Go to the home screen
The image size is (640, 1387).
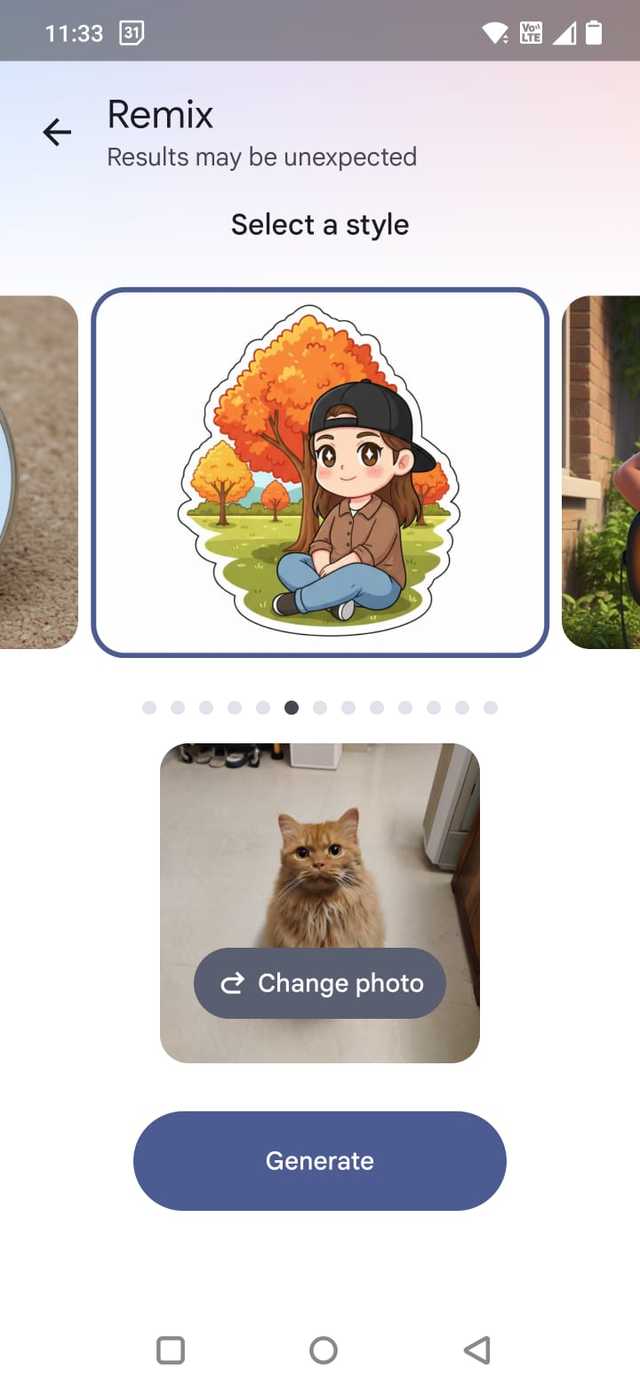[x=323, y=1350]
